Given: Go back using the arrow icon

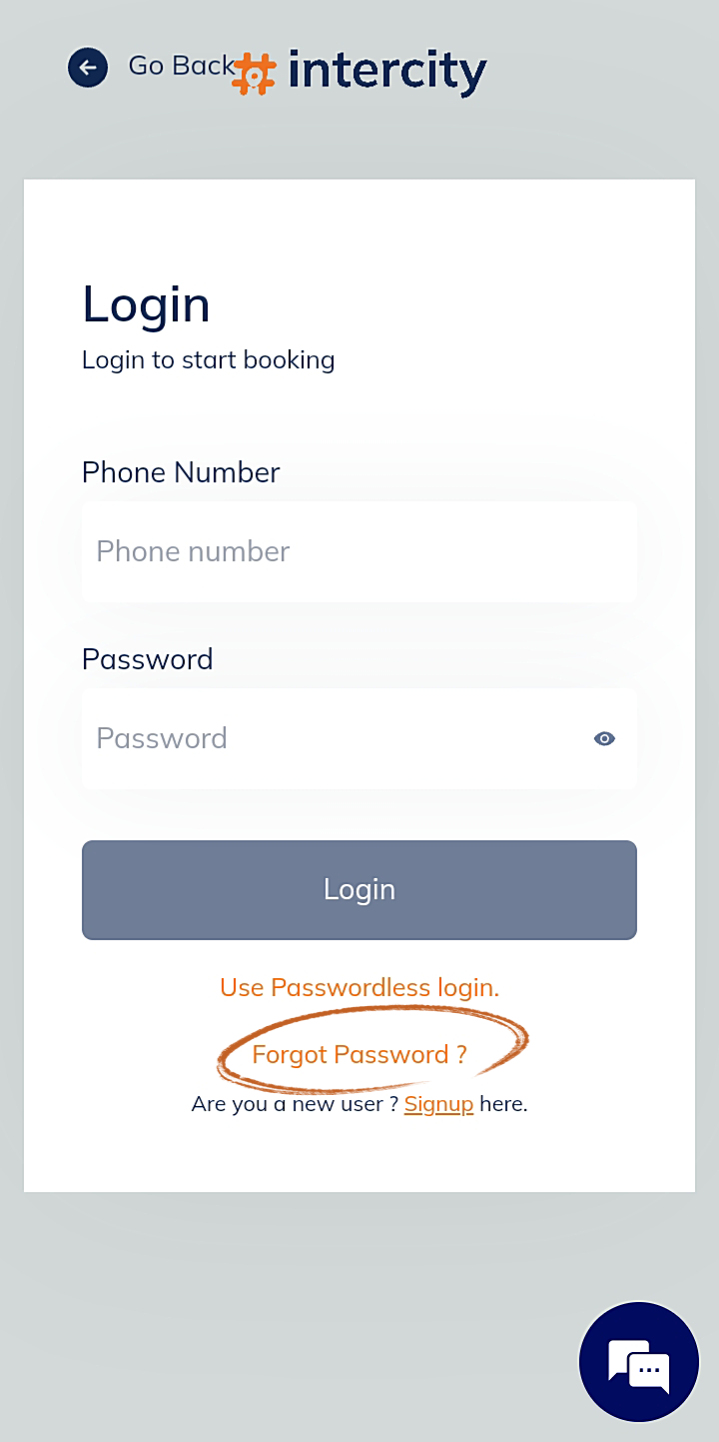Looking at the screenshot, I should click(x=88, y=68).
